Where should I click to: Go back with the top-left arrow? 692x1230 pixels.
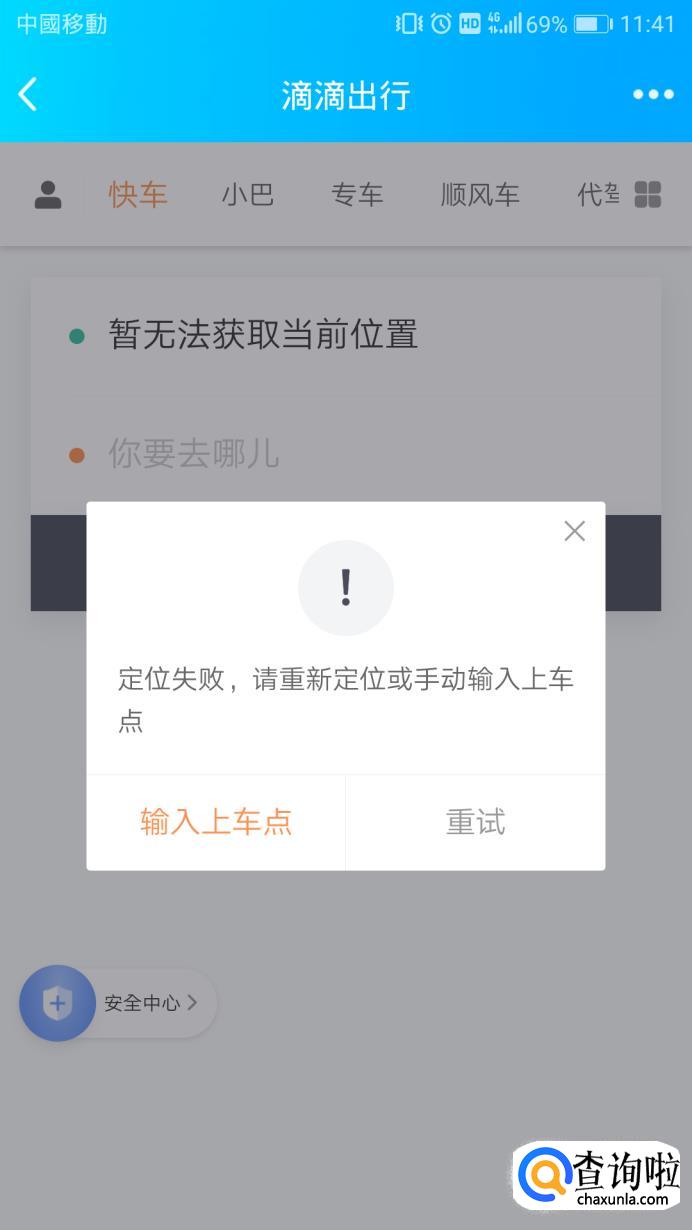pos(28,95)
